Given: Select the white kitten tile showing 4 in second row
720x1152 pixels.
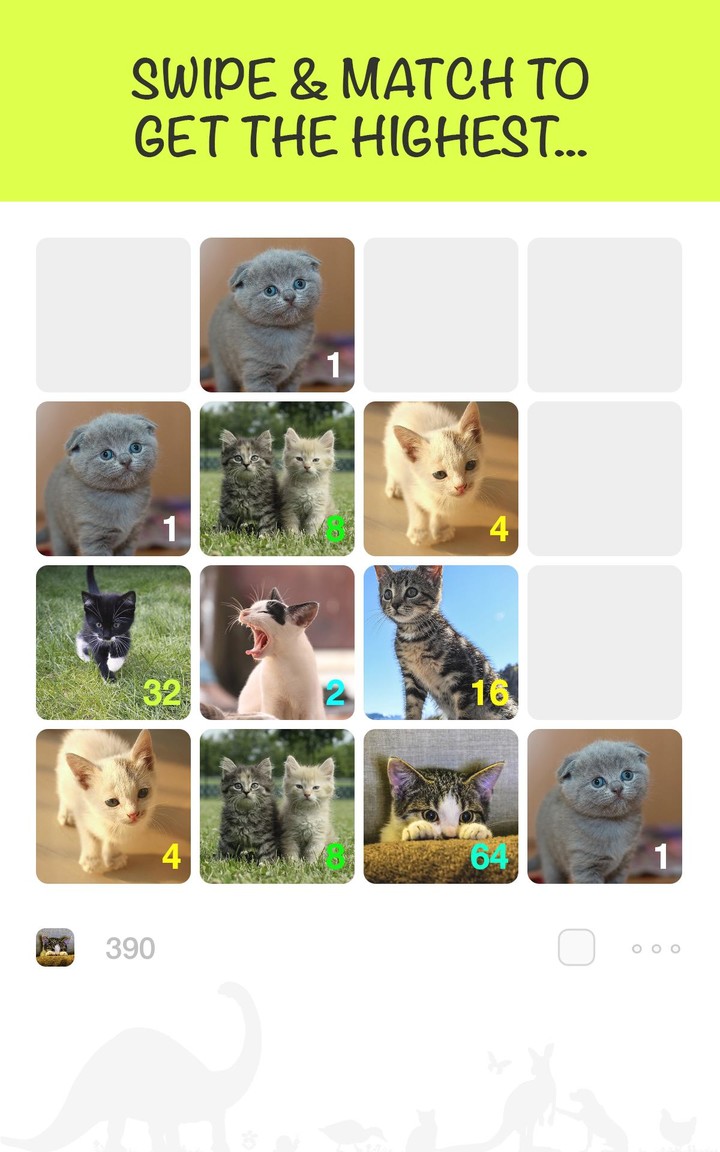Looking at the screenshot, I should tap(441, 477).
